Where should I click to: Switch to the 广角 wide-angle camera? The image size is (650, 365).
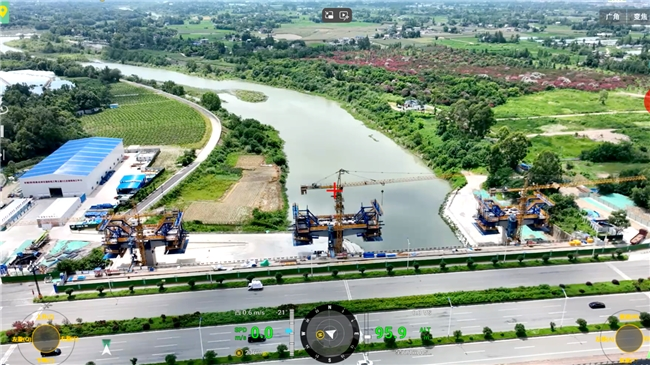613,17
